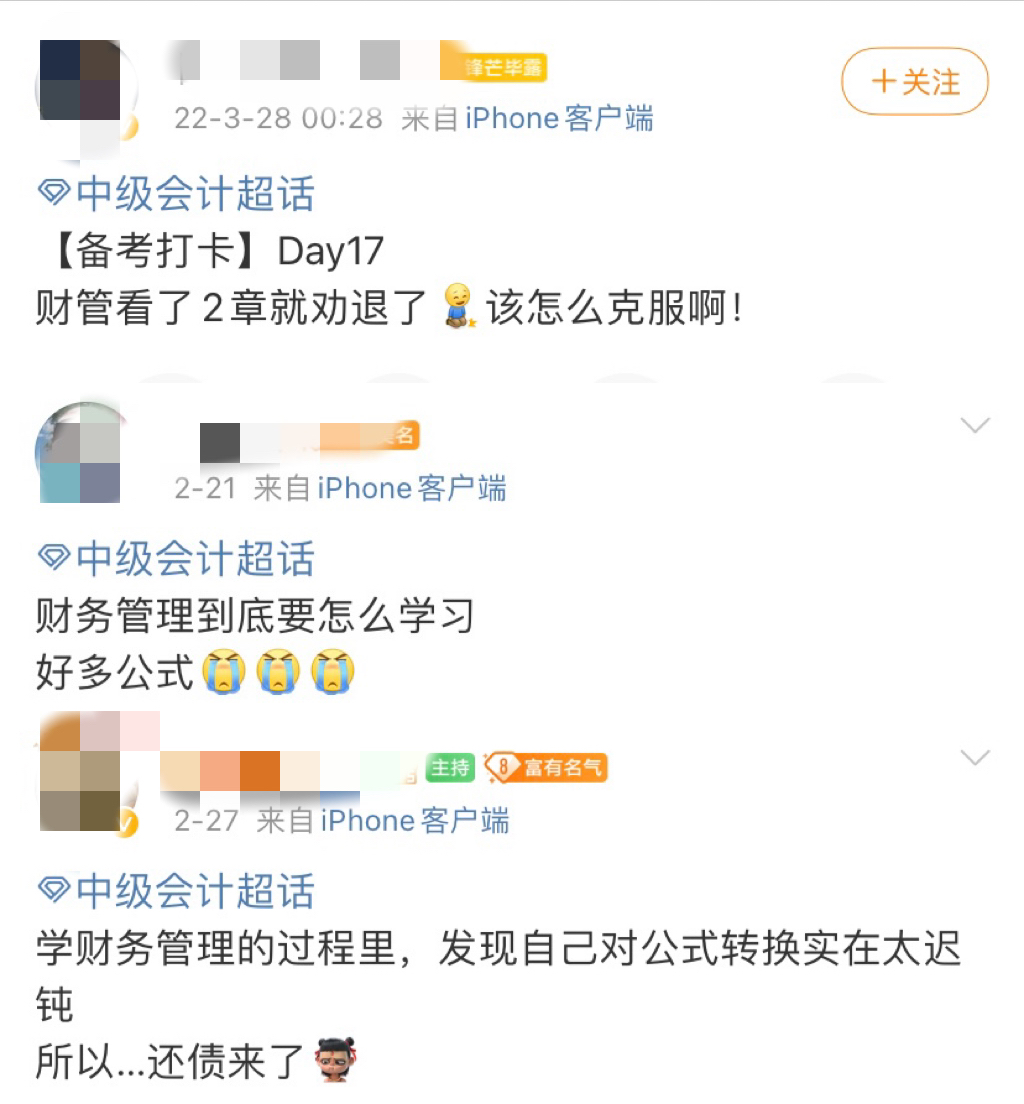This screenshot has width=1024, height=1104.
Task: Click the second blogger's blurred avatar
Action: (80, 455)
